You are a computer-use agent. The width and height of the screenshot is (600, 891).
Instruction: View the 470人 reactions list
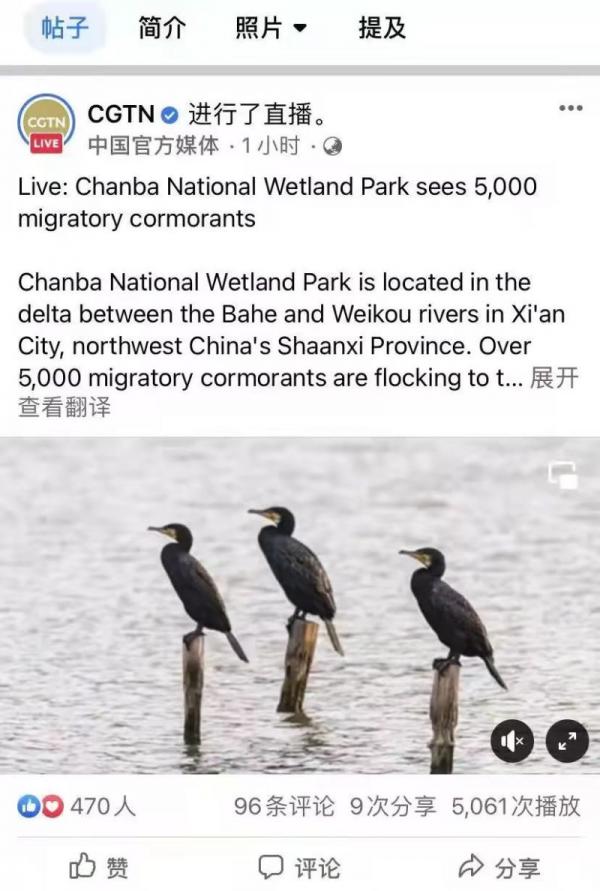(x=77, y=806)
